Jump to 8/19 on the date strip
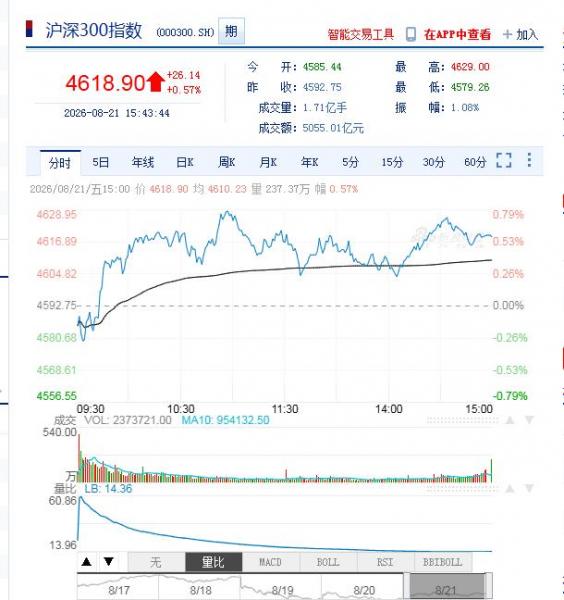The height and width of the screenshot is (600, 564). [282, 590]
